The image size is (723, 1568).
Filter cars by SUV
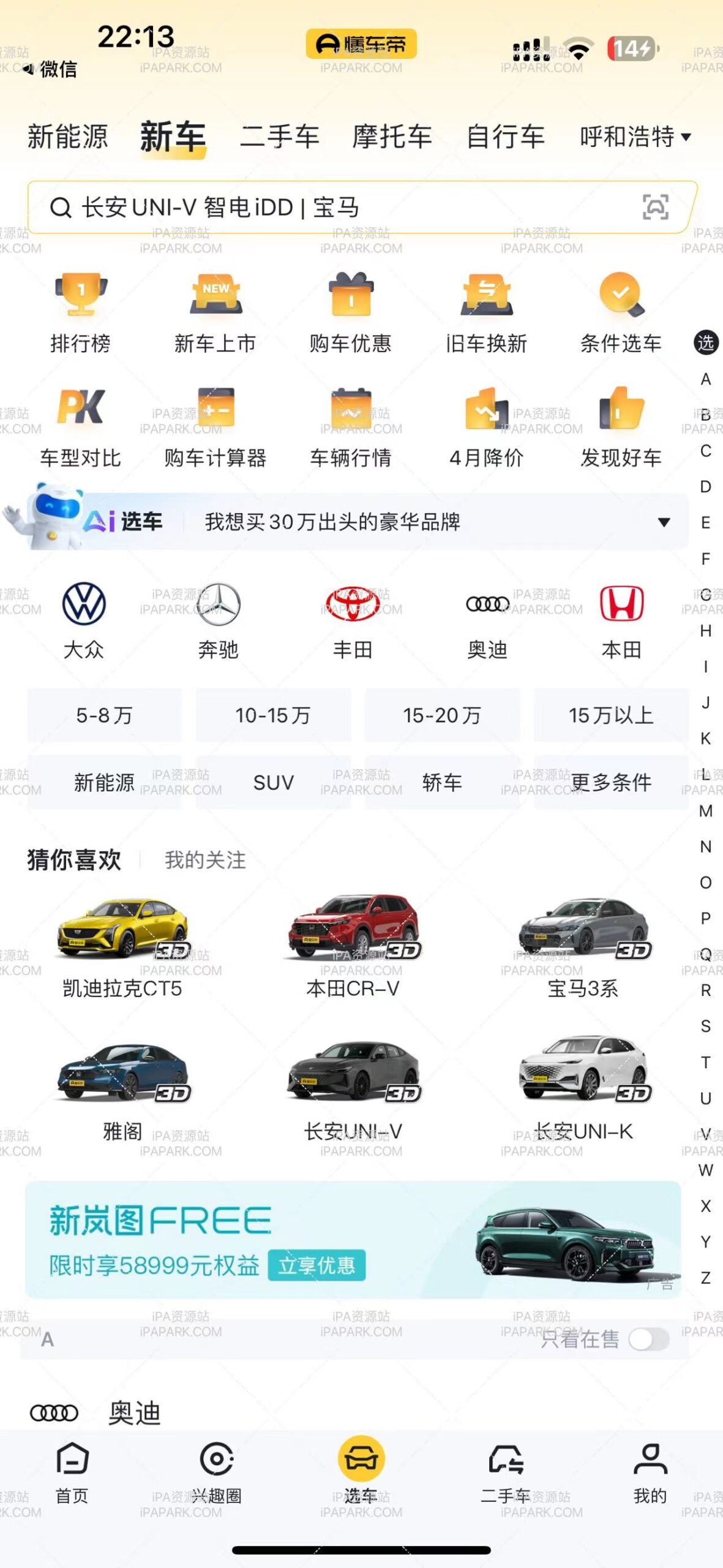pyautogui.click(x=273, y=782)
